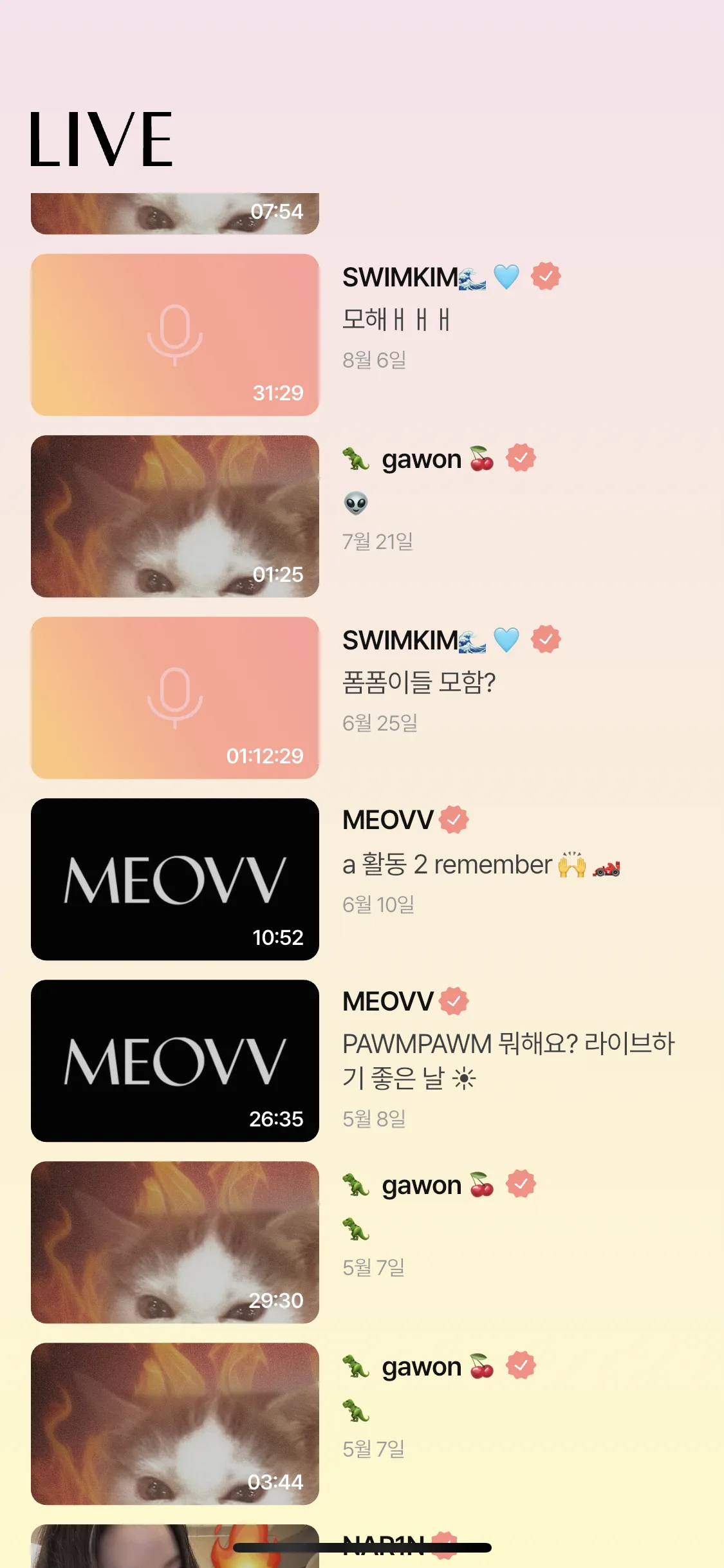This screenshot has height=1568, width=724.
Task: Play gawon's 01:25 live from 7월 21일
Action: coord(175,516)
